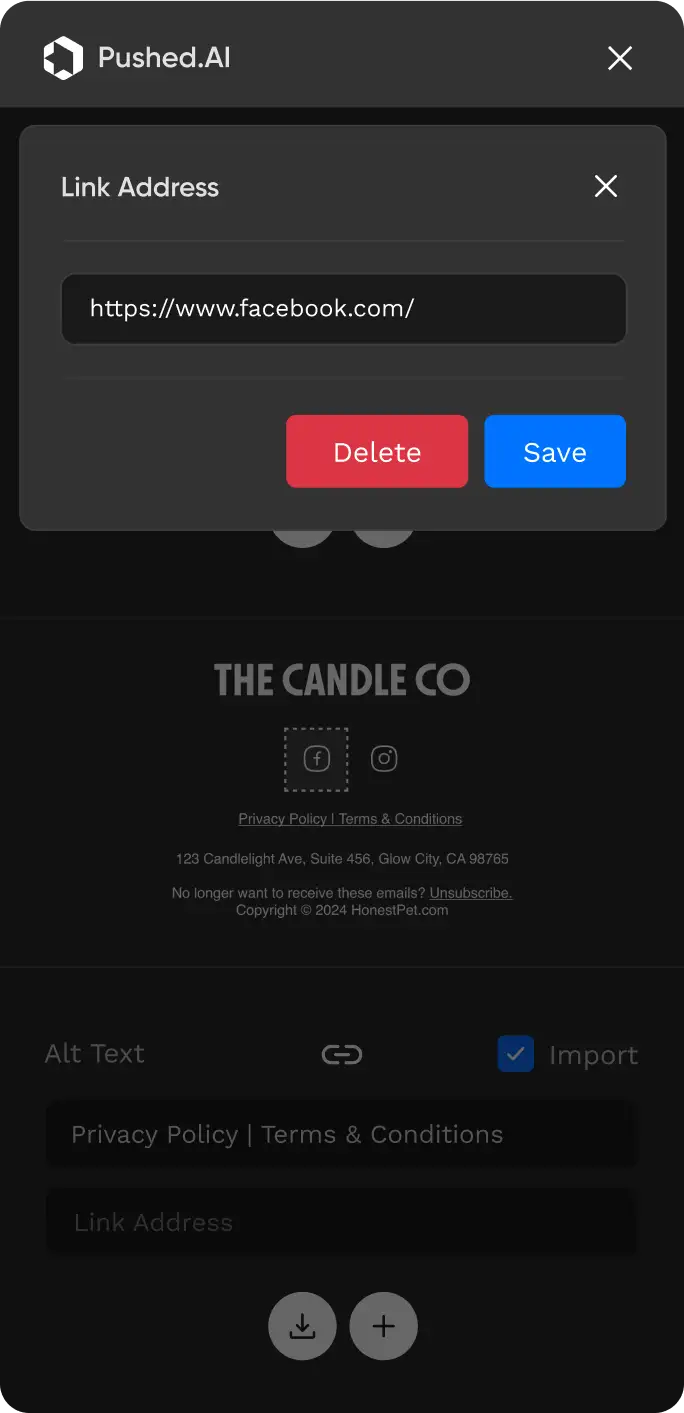Toggle the Import checkbox
Screen dimensions: 684x1413
(516, 1054)
